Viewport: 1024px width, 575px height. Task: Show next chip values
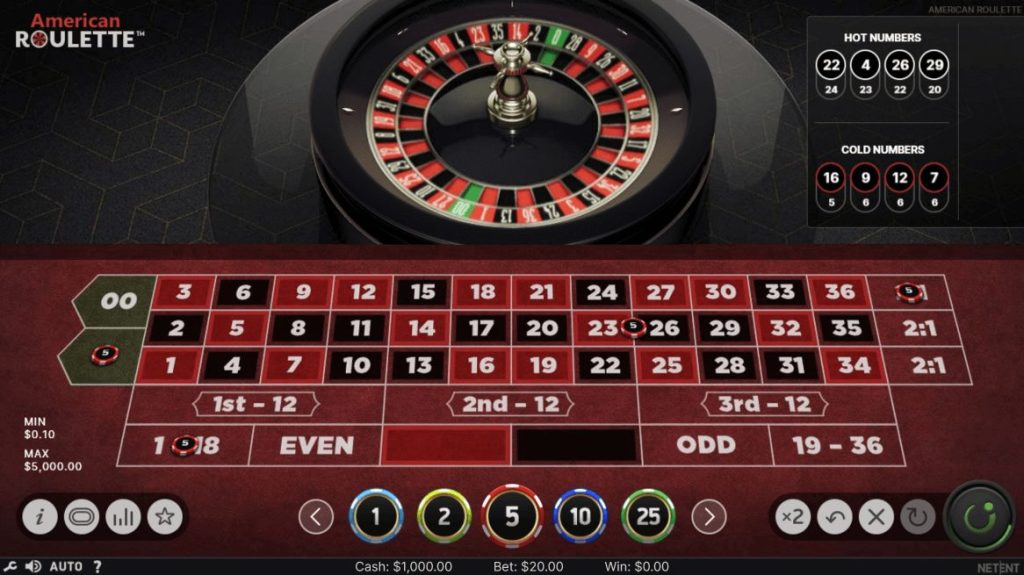pyautogui.click(x=709, y=517)
